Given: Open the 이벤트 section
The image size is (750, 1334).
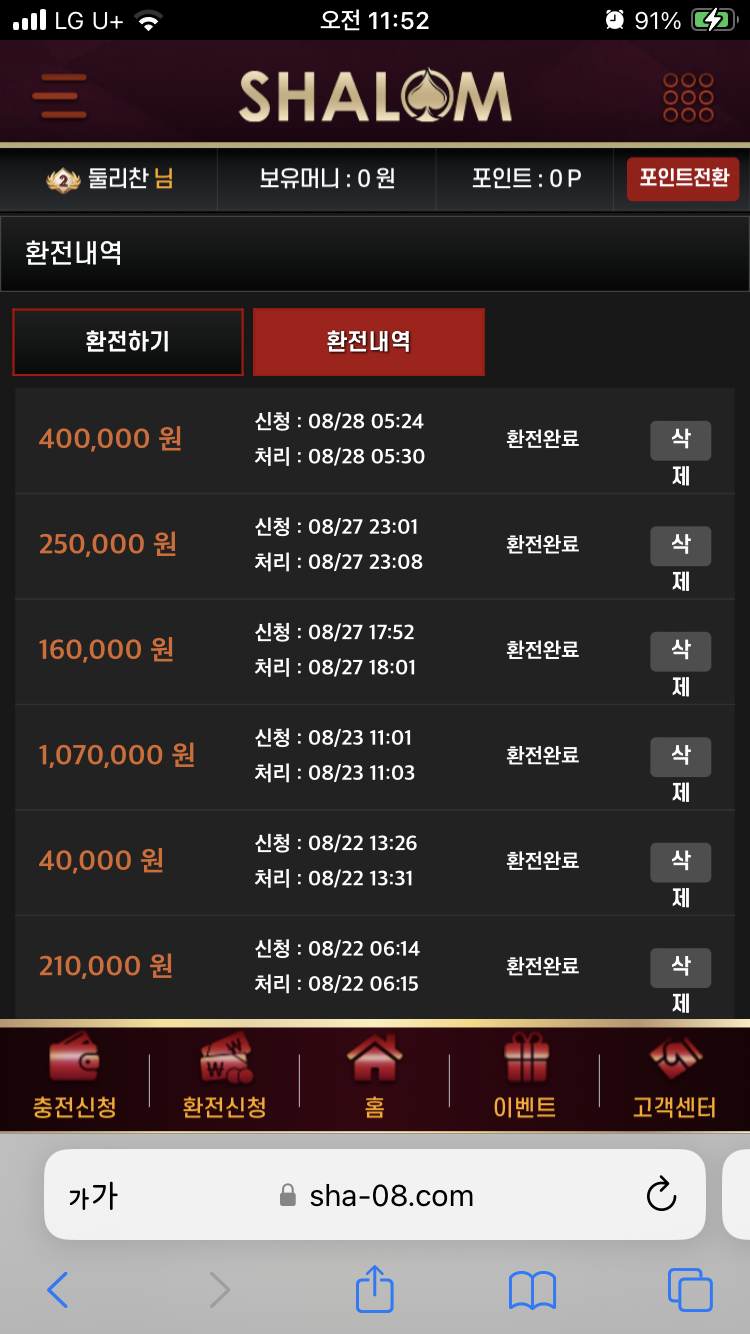Looking at the screenshot, I should coord(525,1078).
